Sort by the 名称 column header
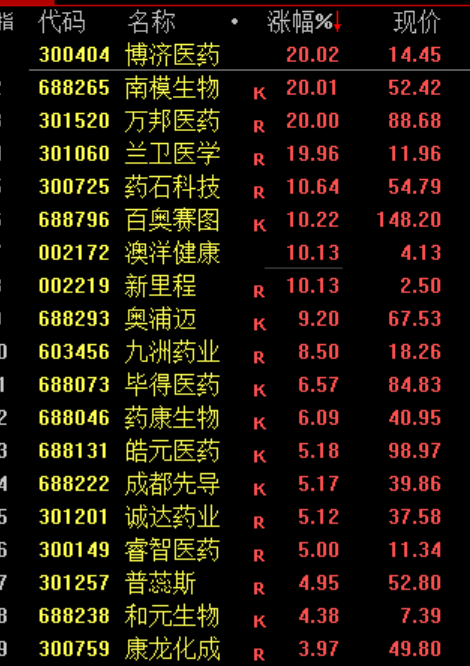Viewport: 470px width, 666px height. coord(152,22)
